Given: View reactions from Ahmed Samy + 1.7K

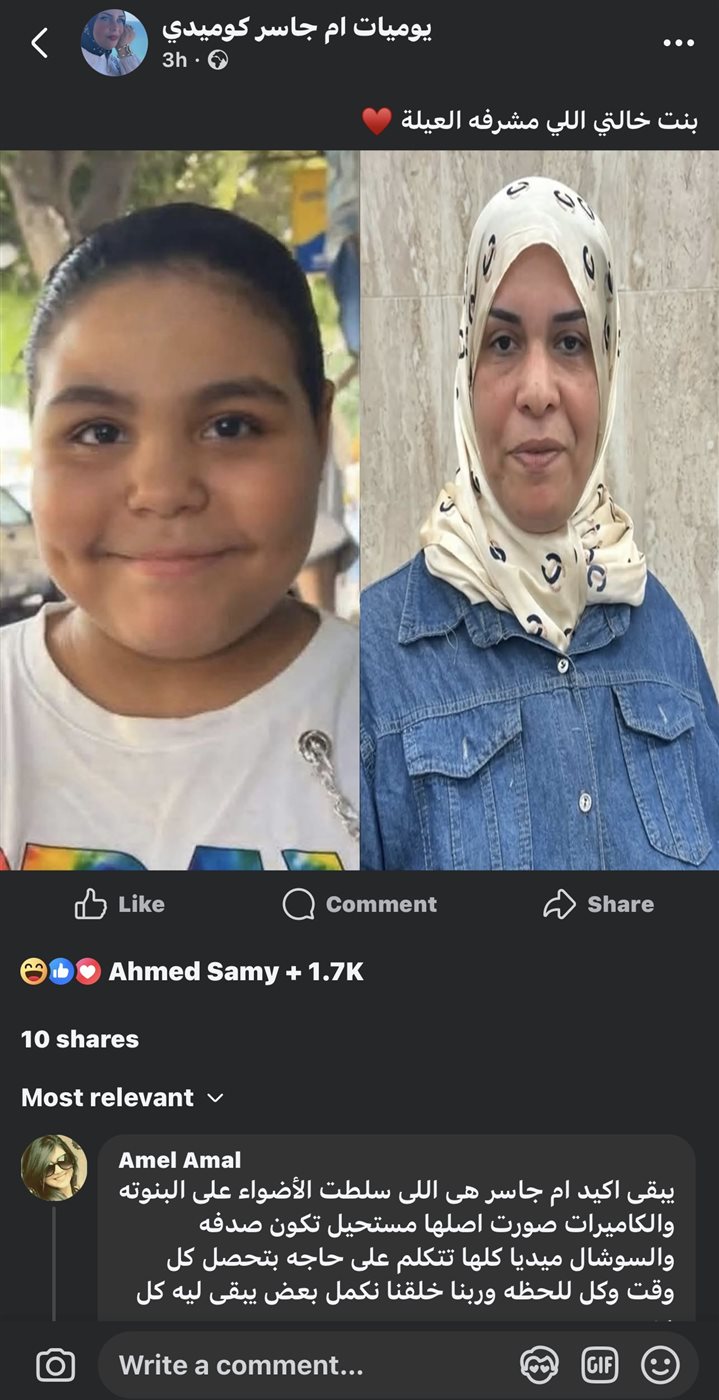Looking at the screenshot, I should pyautogui.click(x=192, y=971).
